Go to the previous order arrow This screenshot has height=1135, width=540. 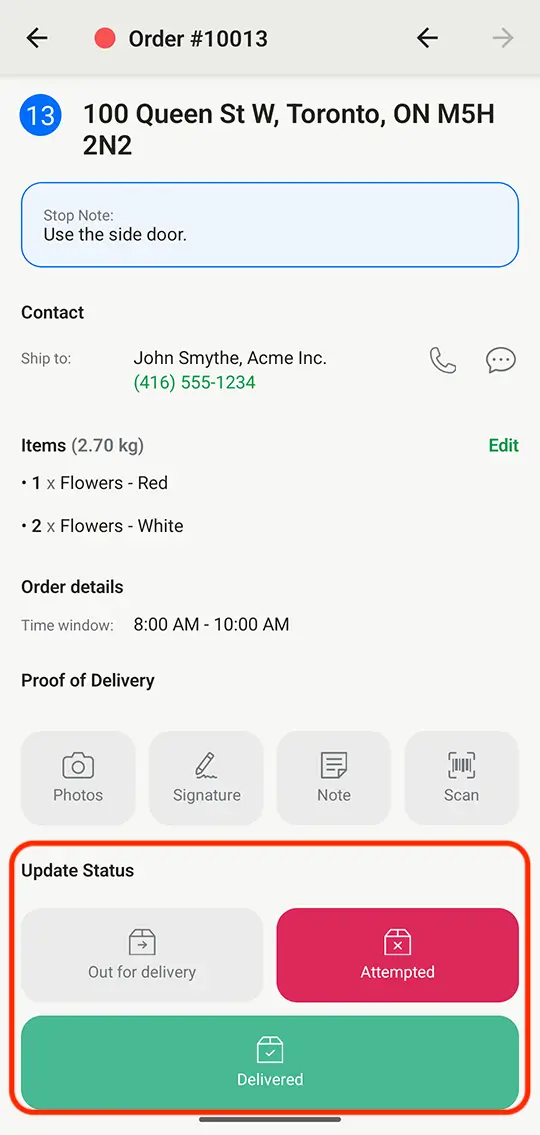point(427,38)
